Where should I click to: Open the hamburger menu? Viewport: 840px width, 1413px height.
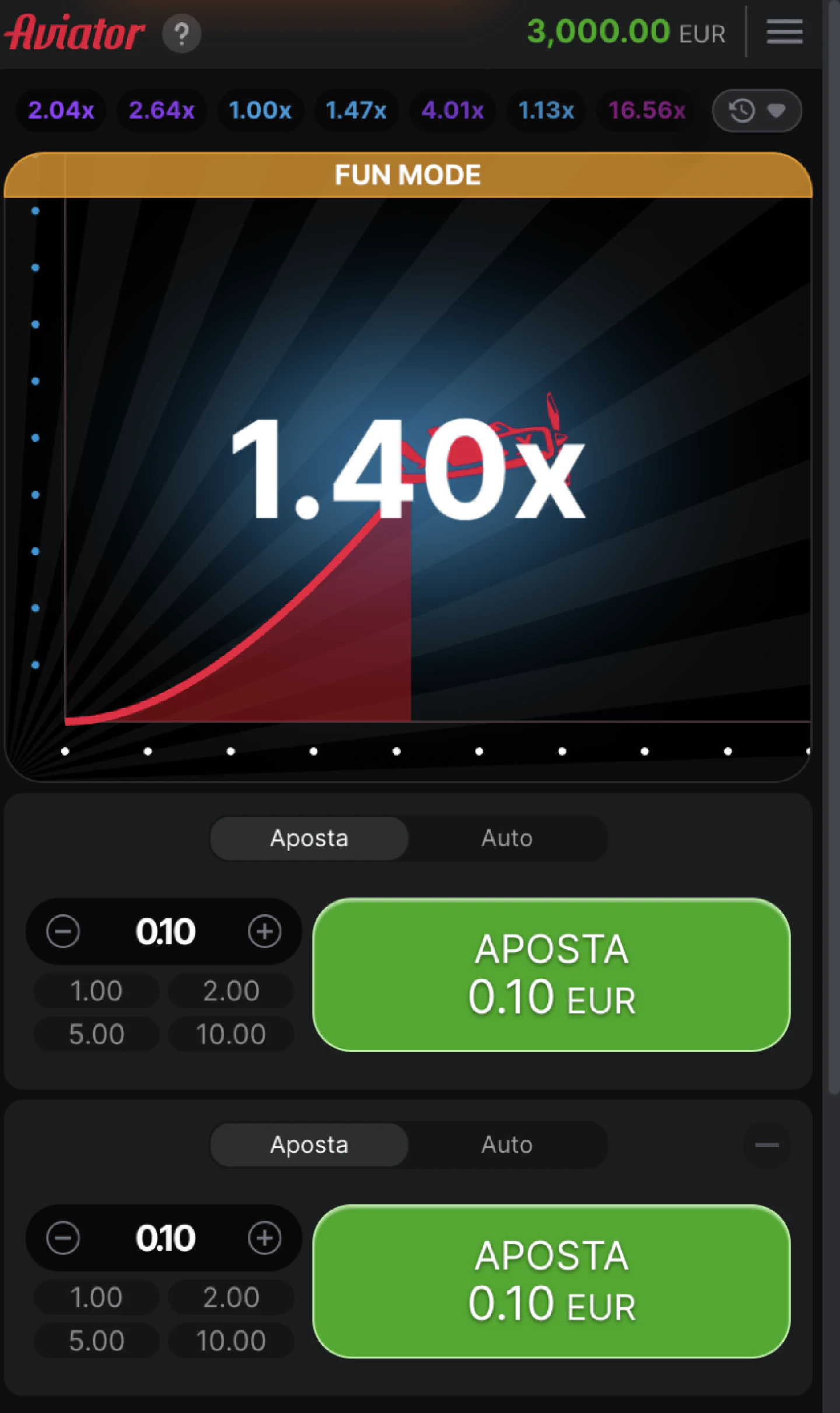[x=784, y=32]
